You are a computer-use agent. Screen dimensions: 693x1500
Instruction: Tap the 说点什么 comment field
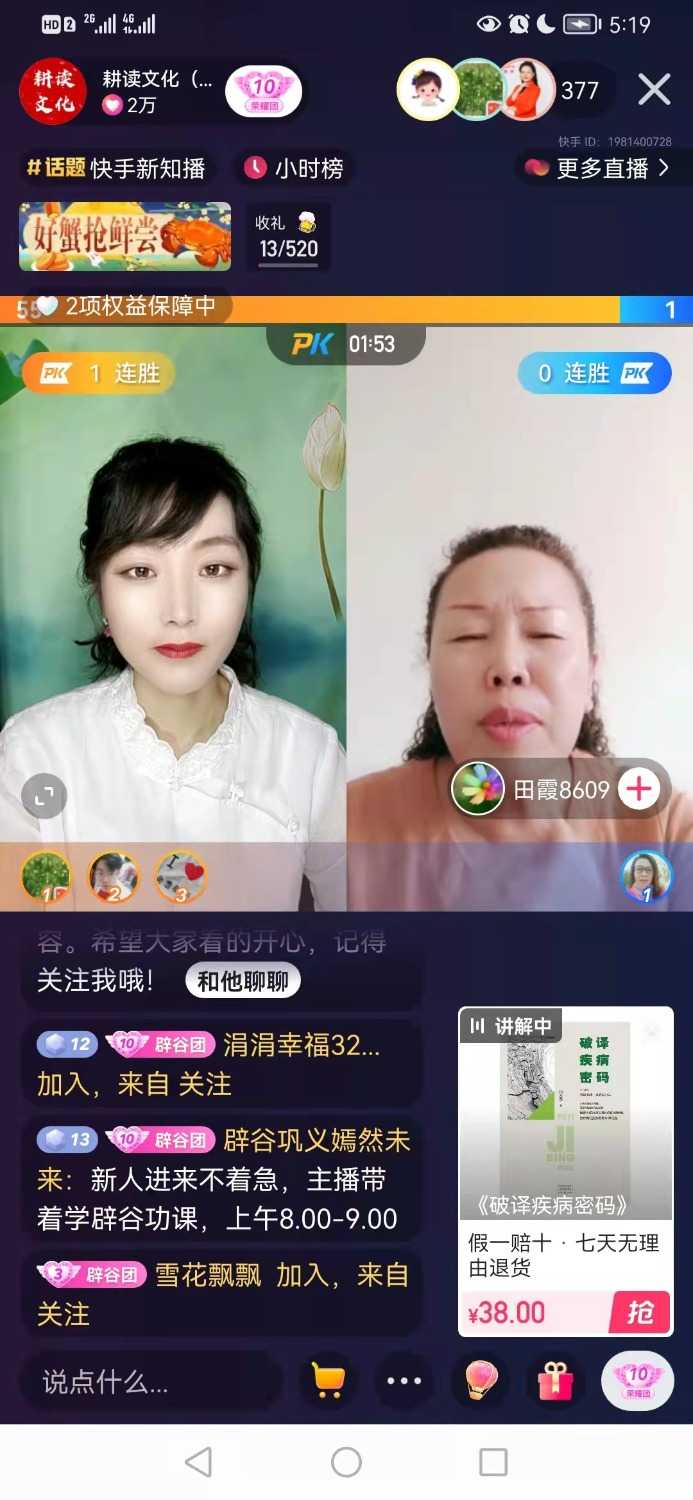150,1382
